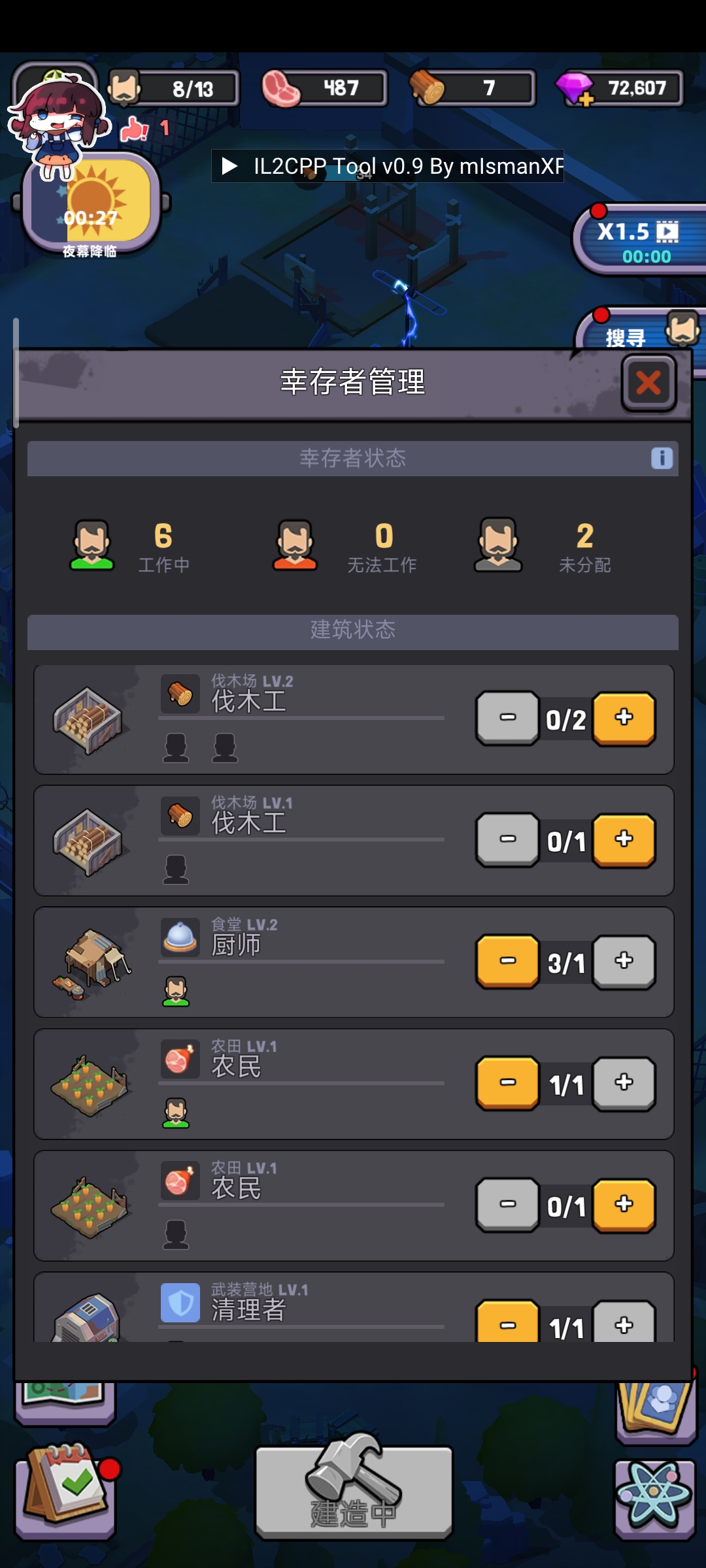Add a 厨师 to 食堂 LV.2
The height and width of the screenshot is (1568, 706).
[624, 961]
